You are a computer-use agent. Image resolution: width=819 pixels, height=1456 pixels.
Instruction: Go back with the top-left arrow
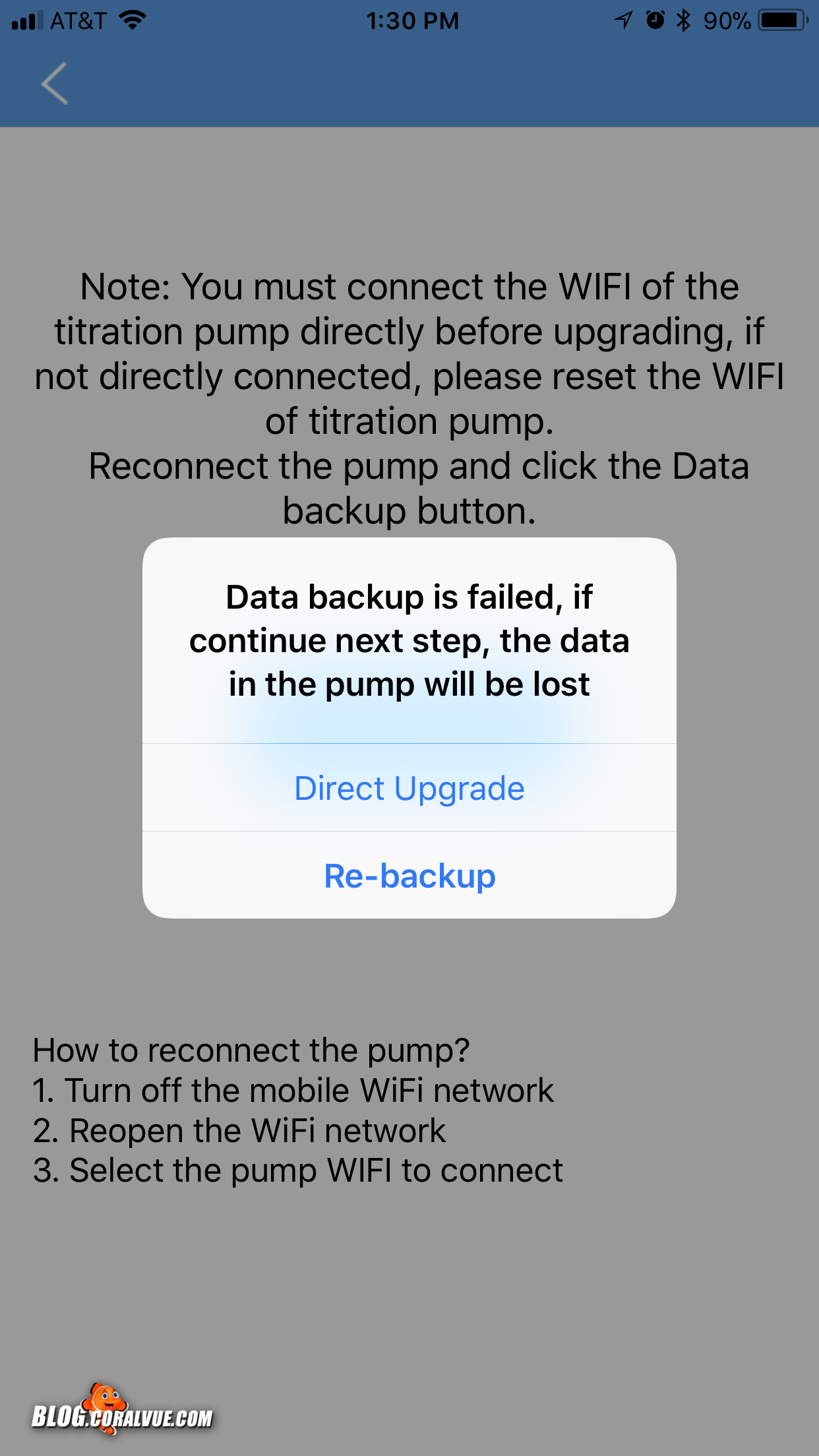(x=55, y=84)
